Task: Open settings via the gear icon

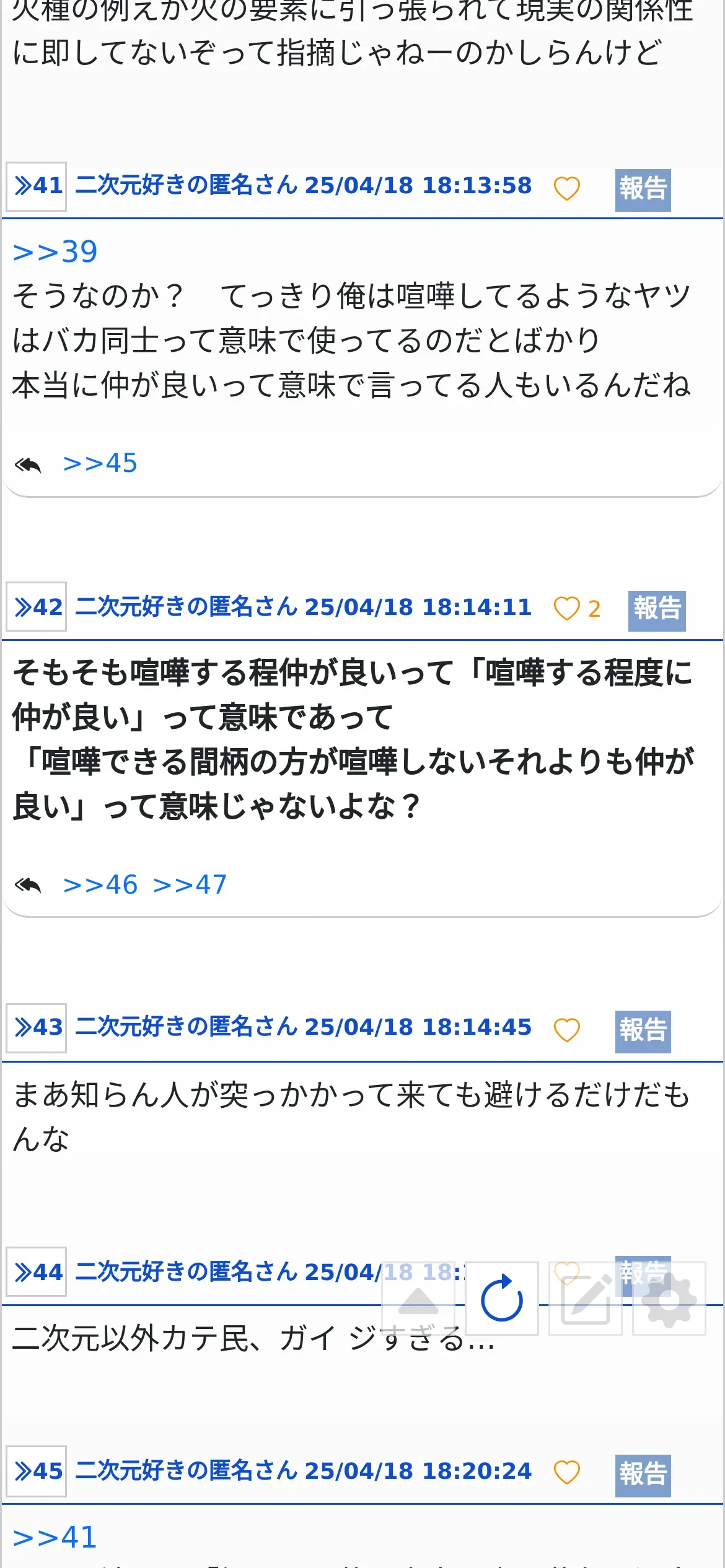Action: click(x=669, y=1298)
